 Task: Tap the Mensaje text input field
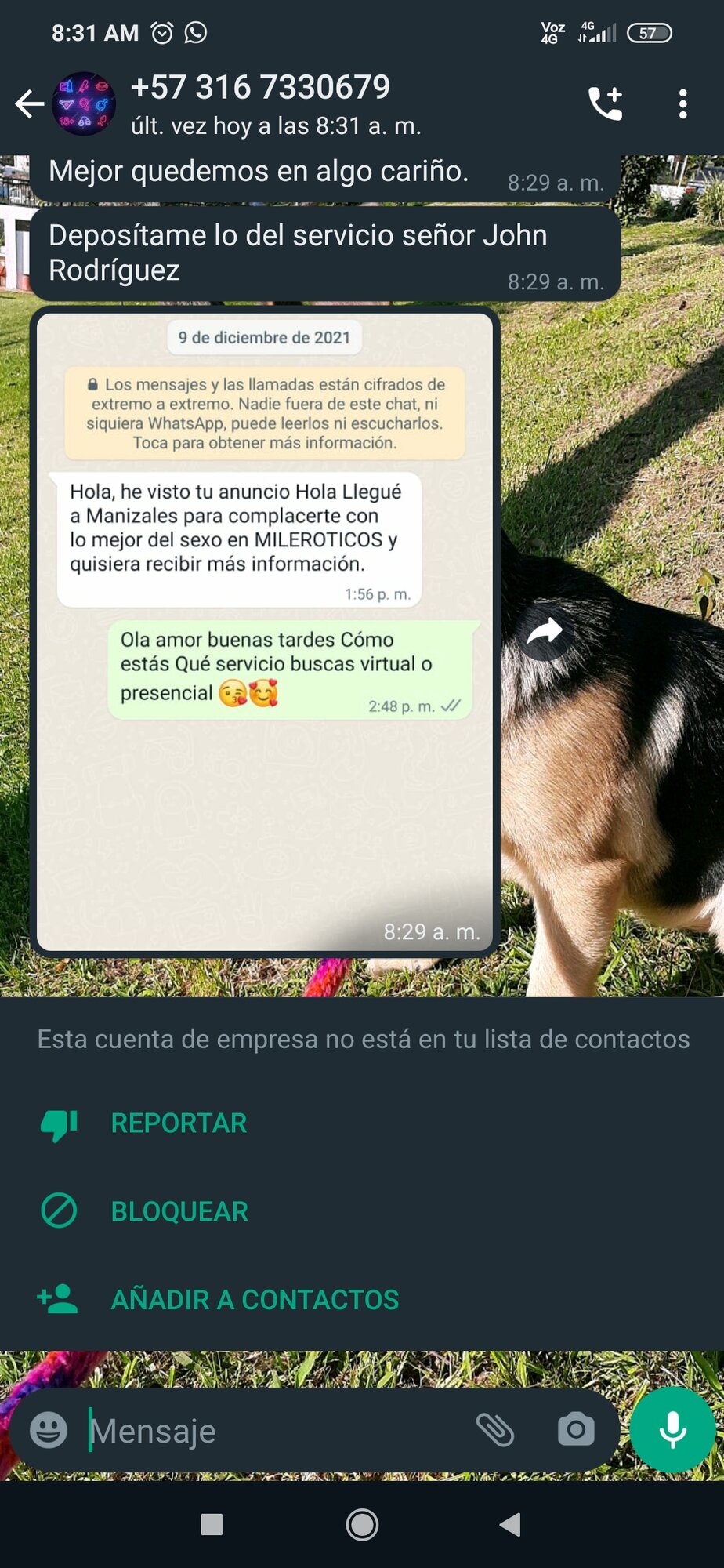point(235,1430)
